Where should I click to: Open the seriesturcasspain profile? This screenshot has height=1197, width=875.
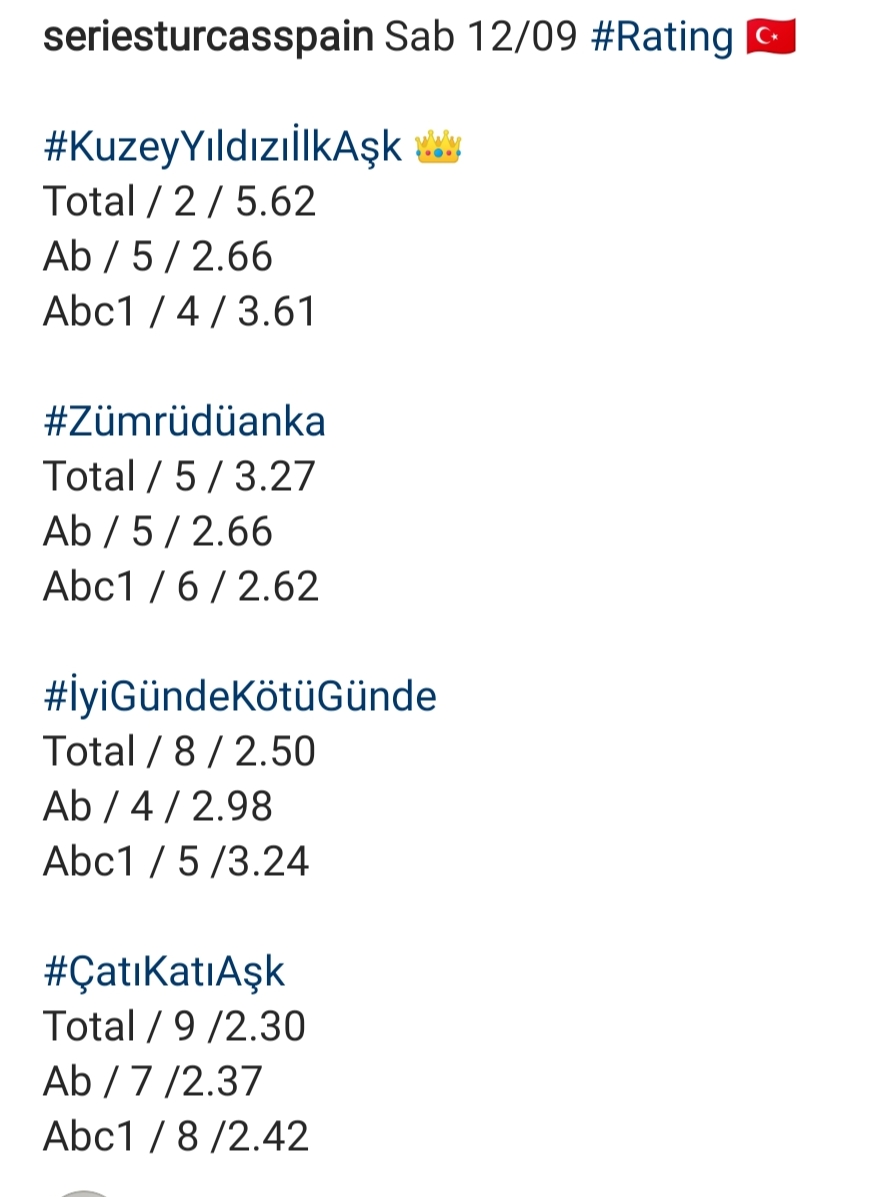pos(208,38)
